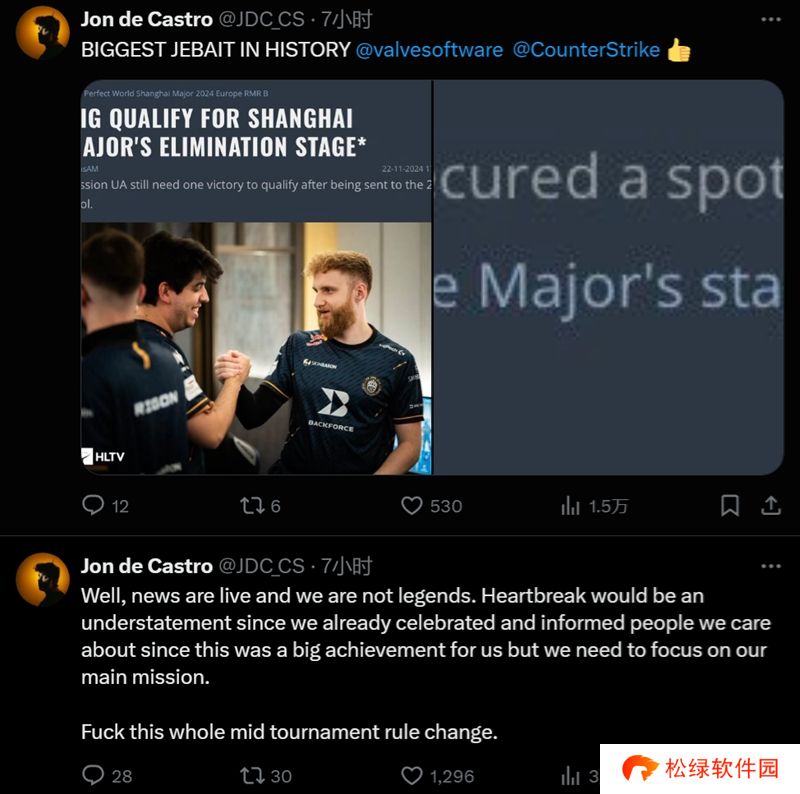Reply to the 'we are not legends' tweet

point(93,775)
